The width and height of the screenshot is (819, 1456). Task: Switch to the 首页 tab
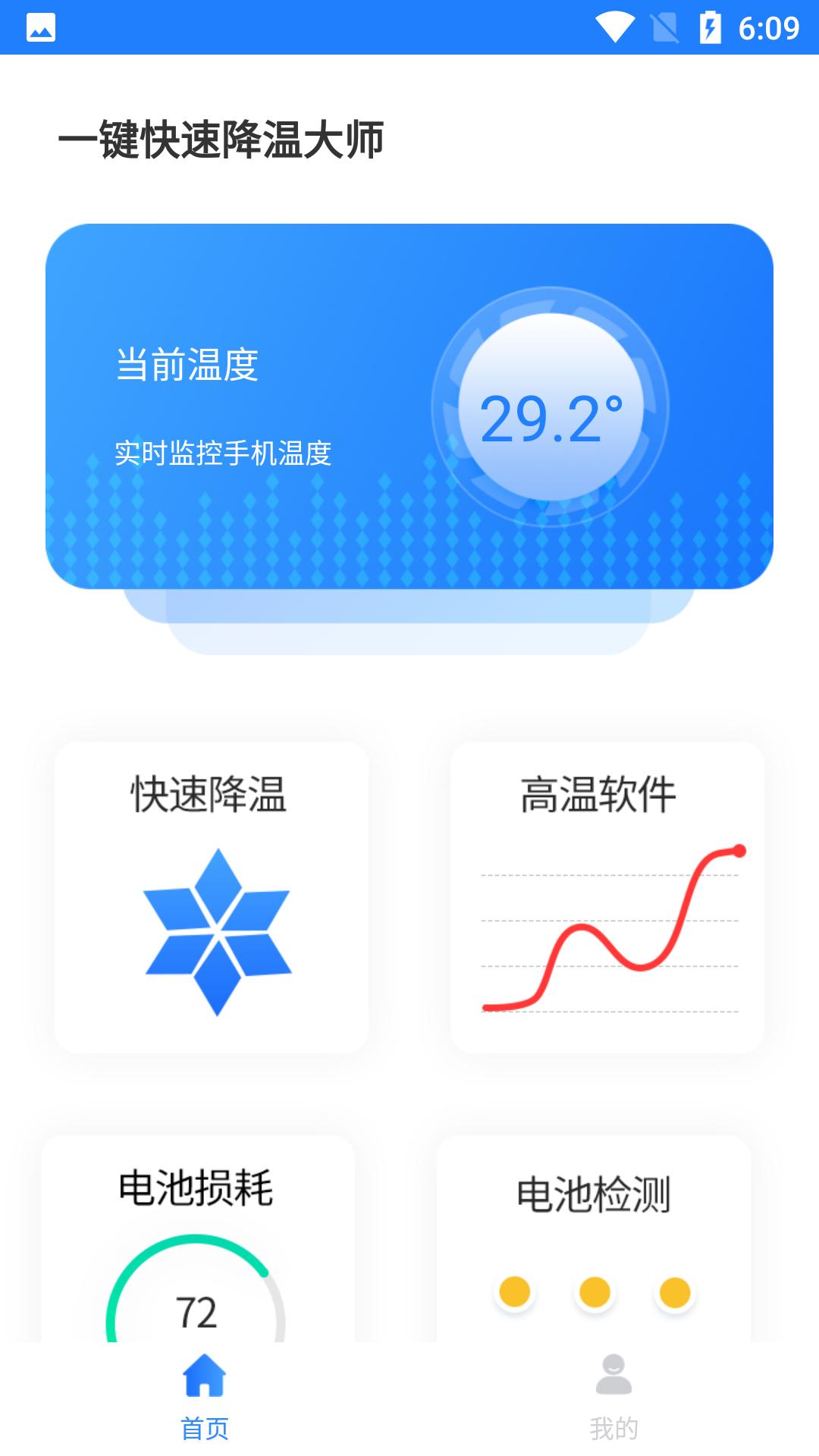(205, 1397)
